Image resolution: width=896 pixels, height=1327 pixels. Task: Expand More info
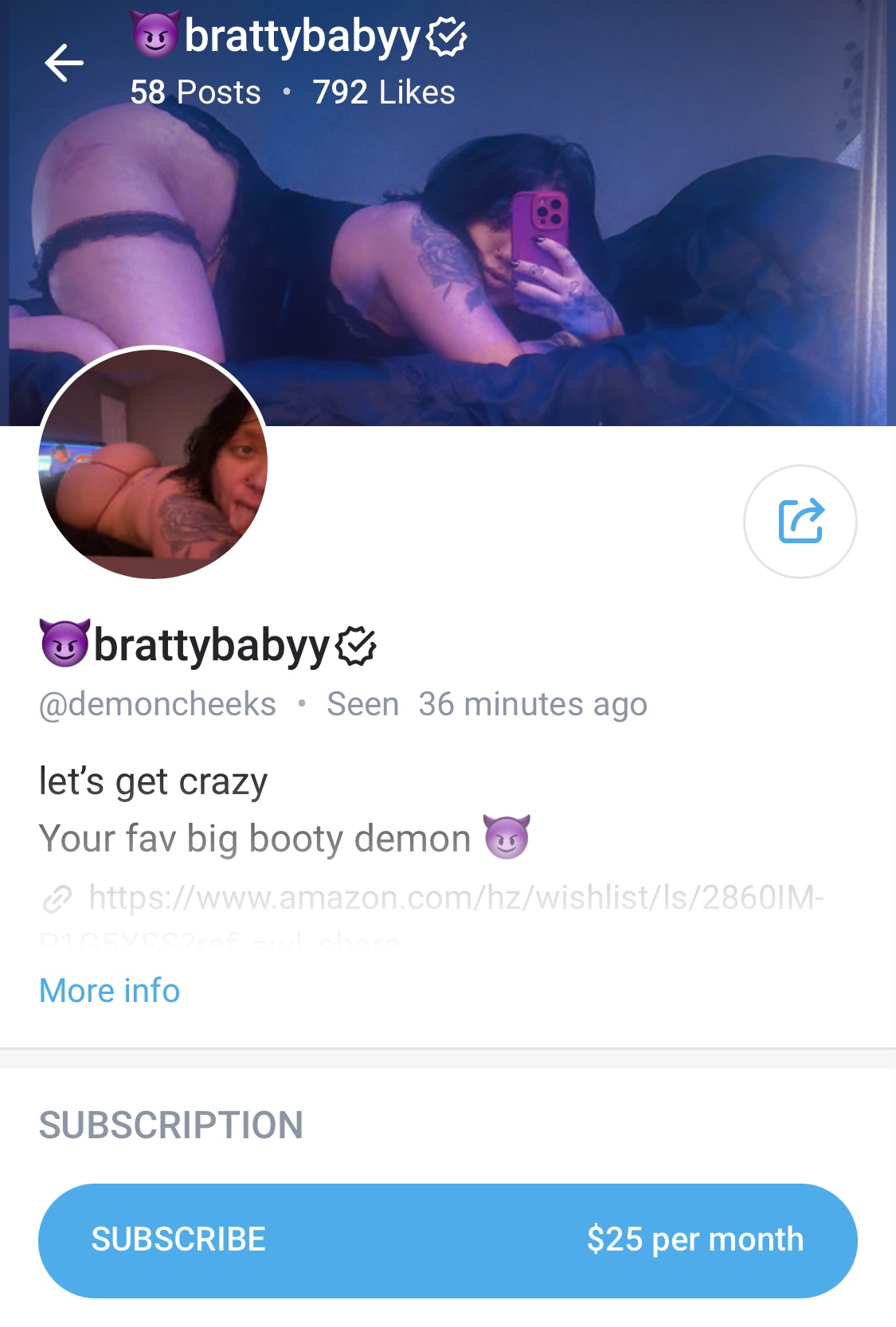[110, 990]
